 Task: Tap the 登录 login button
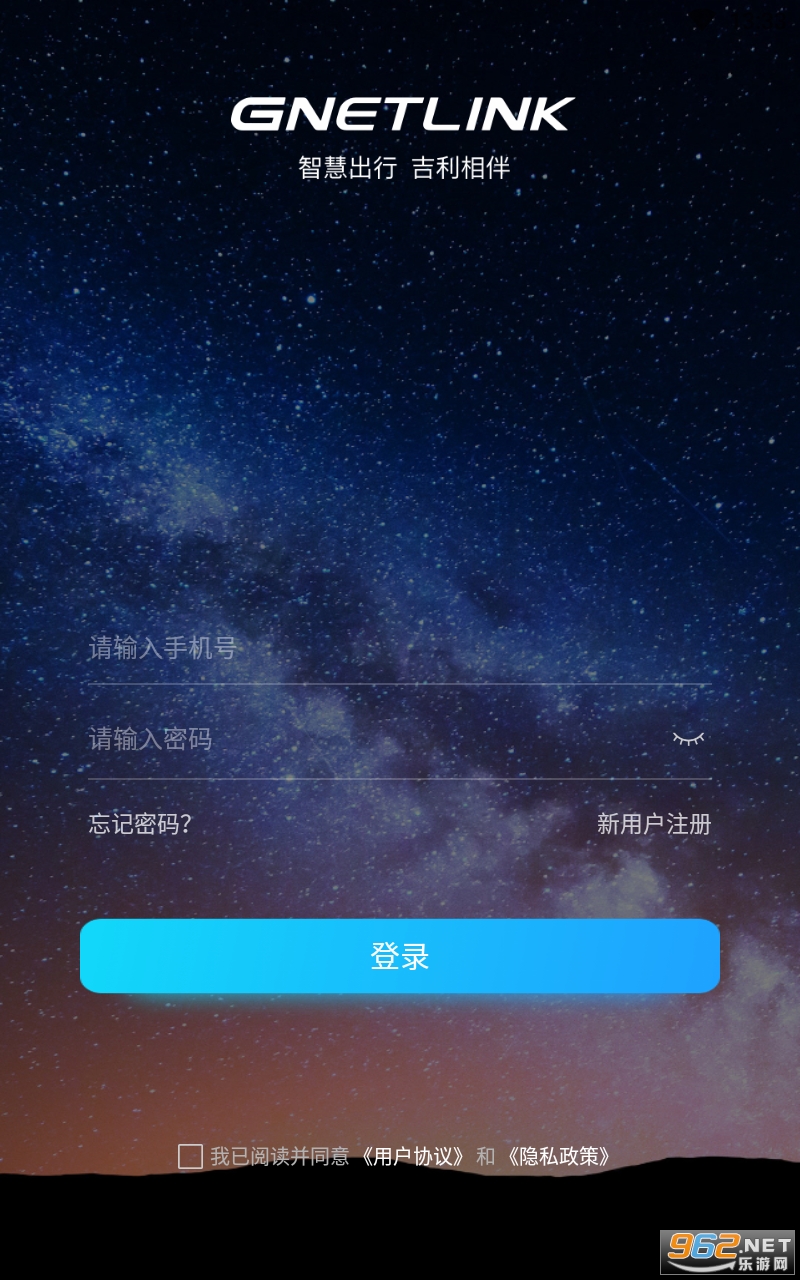click(400, 956)
